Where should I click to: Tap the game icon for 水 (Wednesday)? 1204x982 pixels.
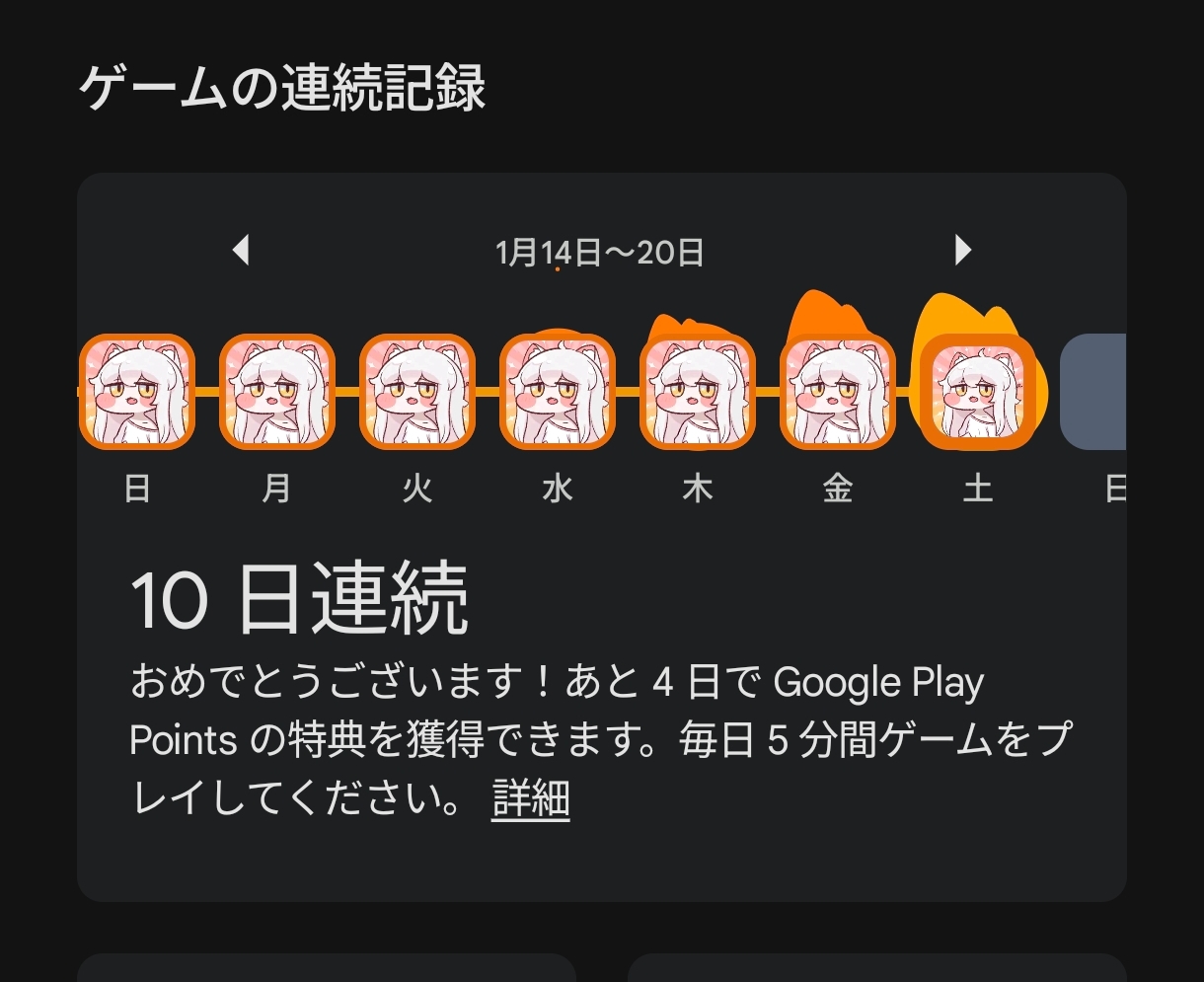click(x=557, y=392)
